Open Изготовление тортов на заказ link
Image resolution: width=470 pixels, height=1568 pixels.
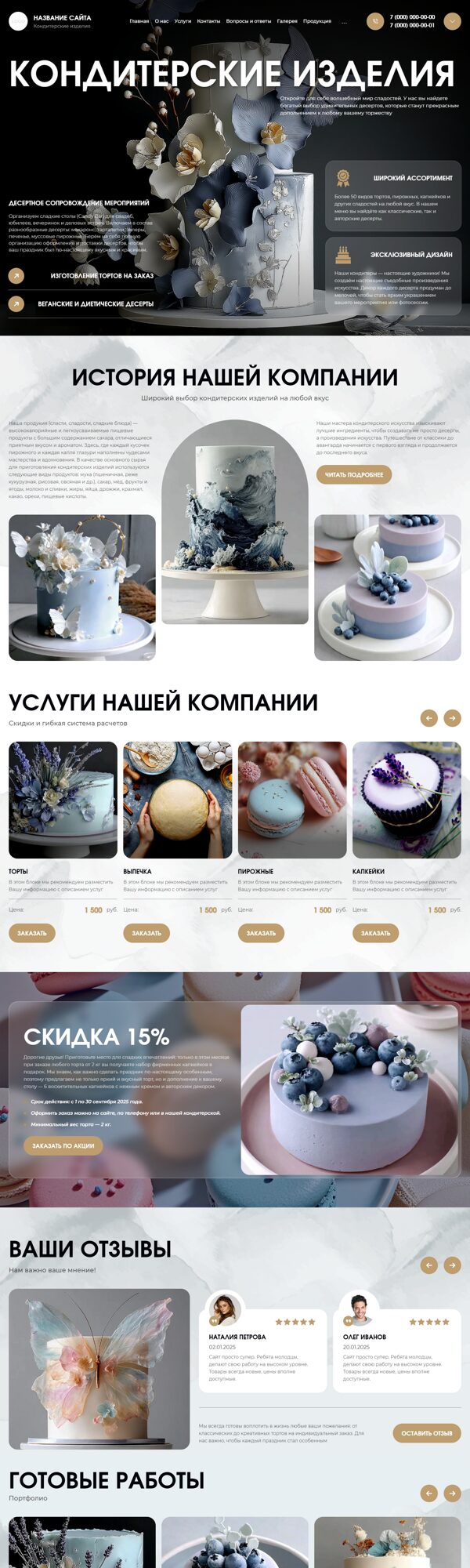[101, 276]
